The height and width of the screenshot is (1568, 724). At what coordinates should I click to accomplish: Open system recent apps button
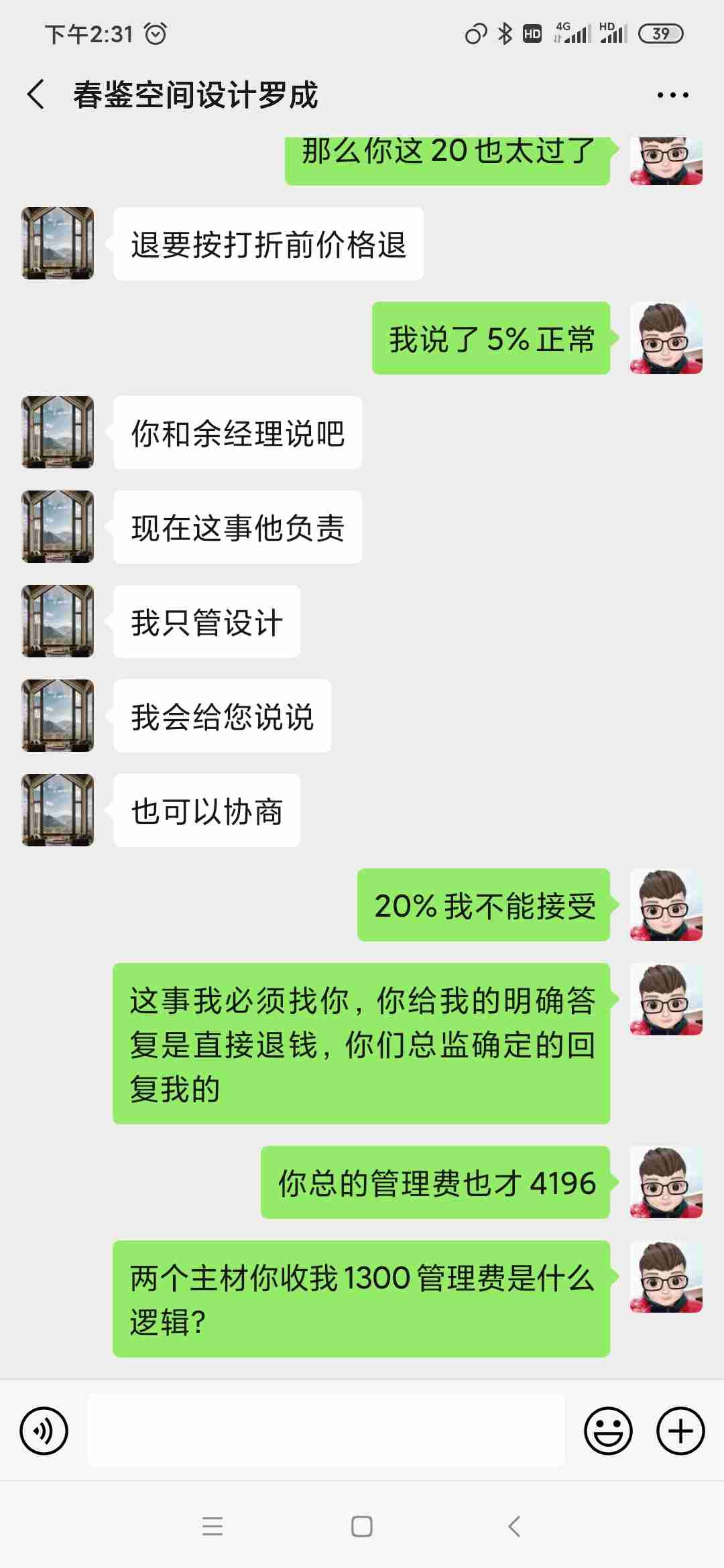(212, 1526)
